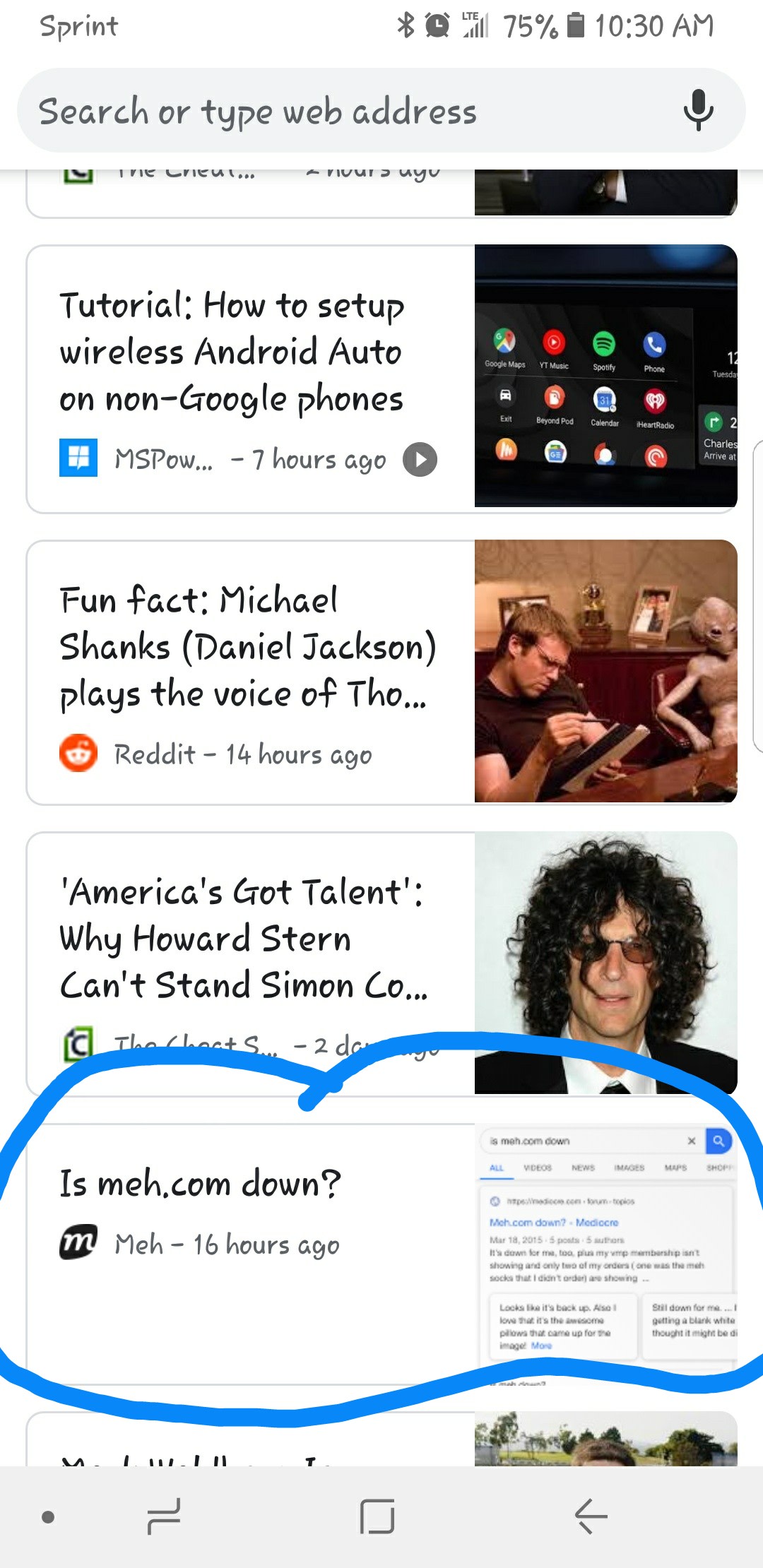Go to the home screen
The height and width of the screenshot is (1568, 763).
click(x=377, y=1516)
